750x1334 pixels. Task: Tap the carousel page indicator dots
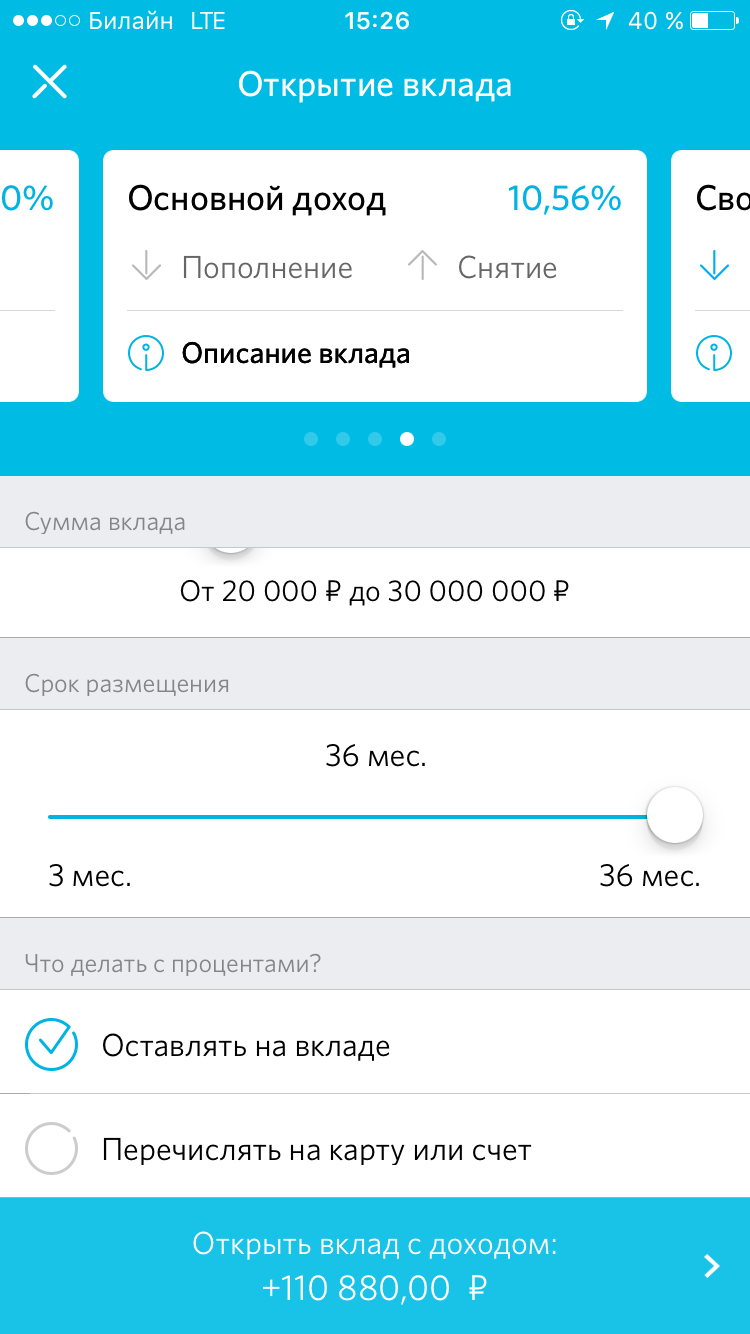pyautogui.click(x=375, y=439)
